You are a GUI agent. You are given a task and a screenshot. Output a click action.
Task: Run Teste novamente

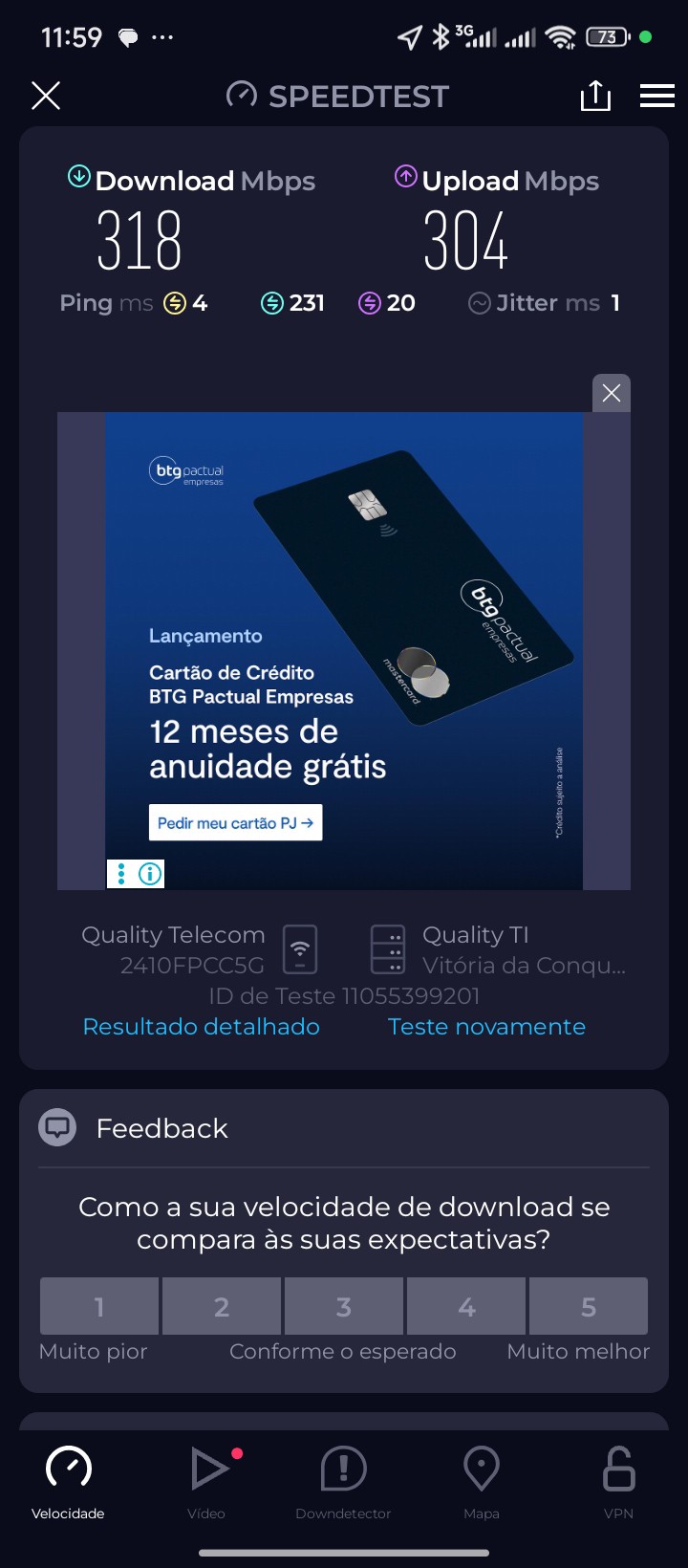point(486,1027)
